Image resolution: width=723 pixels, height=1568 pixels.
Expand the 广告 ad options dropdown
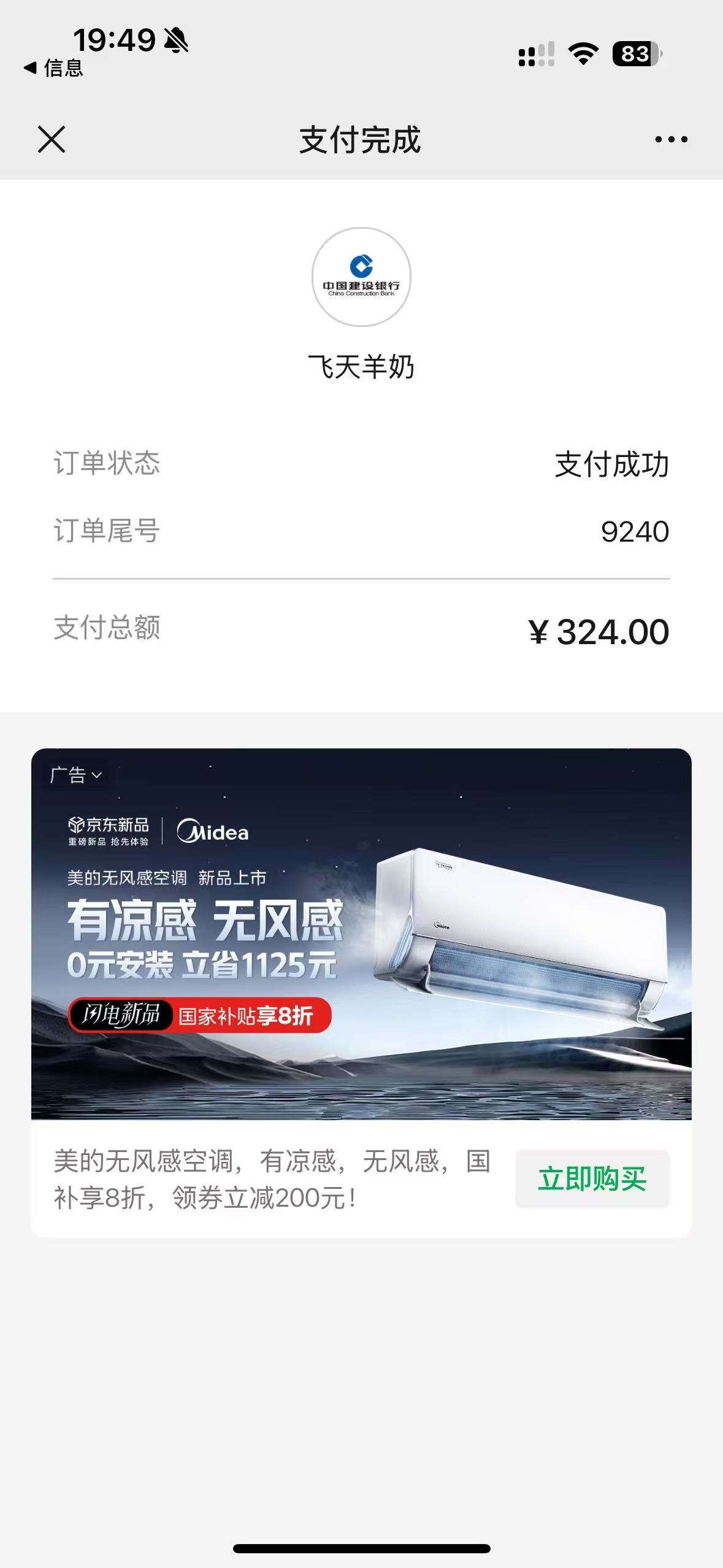point(76,775)
